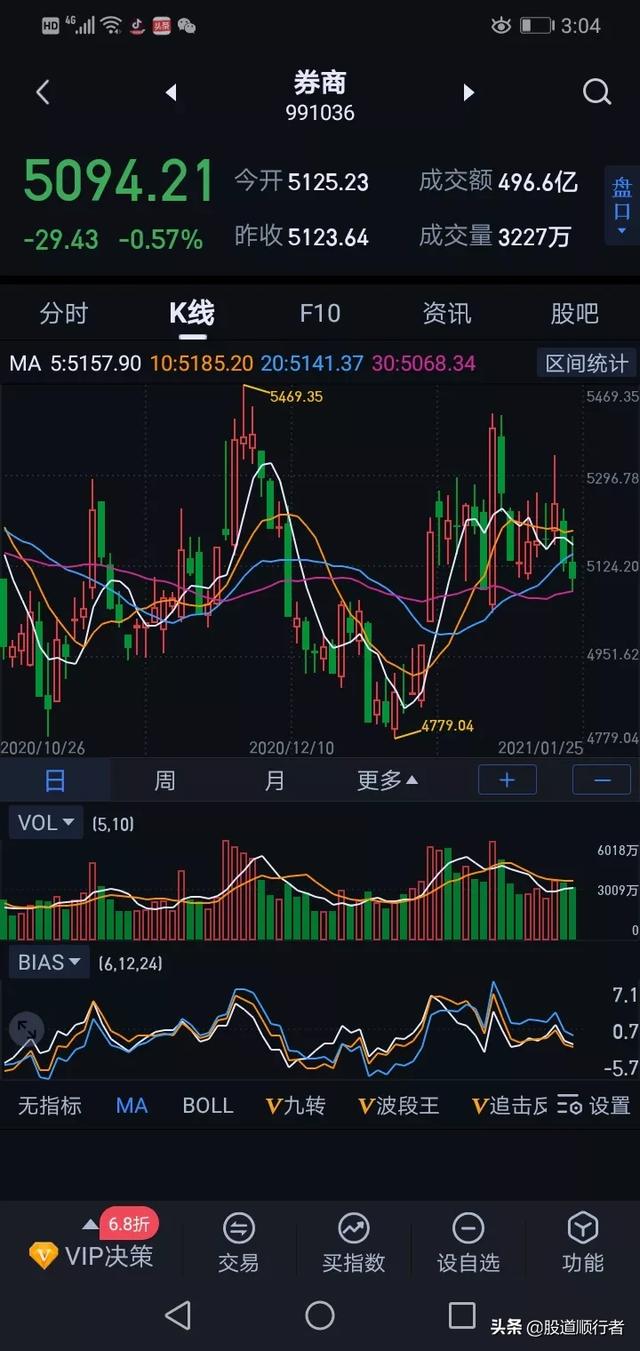This screenshot has width=640, height=1351.
Task: Expand the 盘口 panel
Action: (622, 205)
